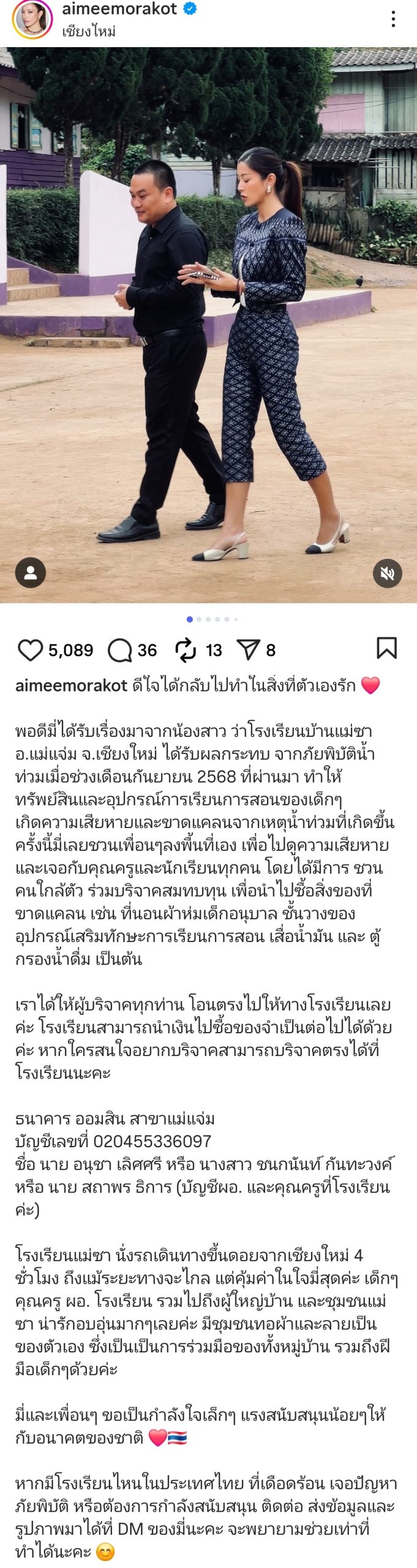This screenshot has height=1568, width=417.
Task: Tap the carousel page indicator dots
Action: click(211, 619)
